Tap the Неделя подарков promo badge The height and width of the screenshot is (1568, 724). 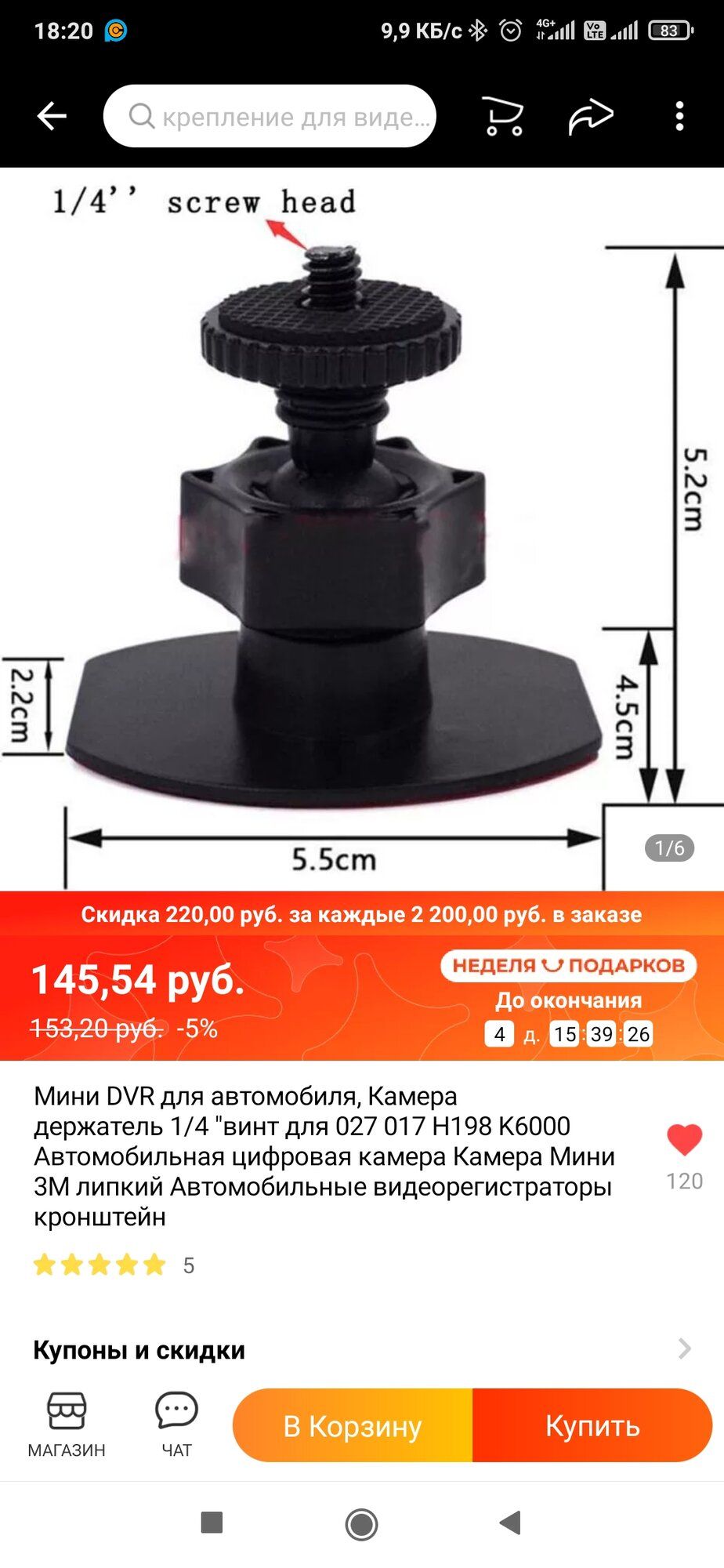(x=568, y=965)
